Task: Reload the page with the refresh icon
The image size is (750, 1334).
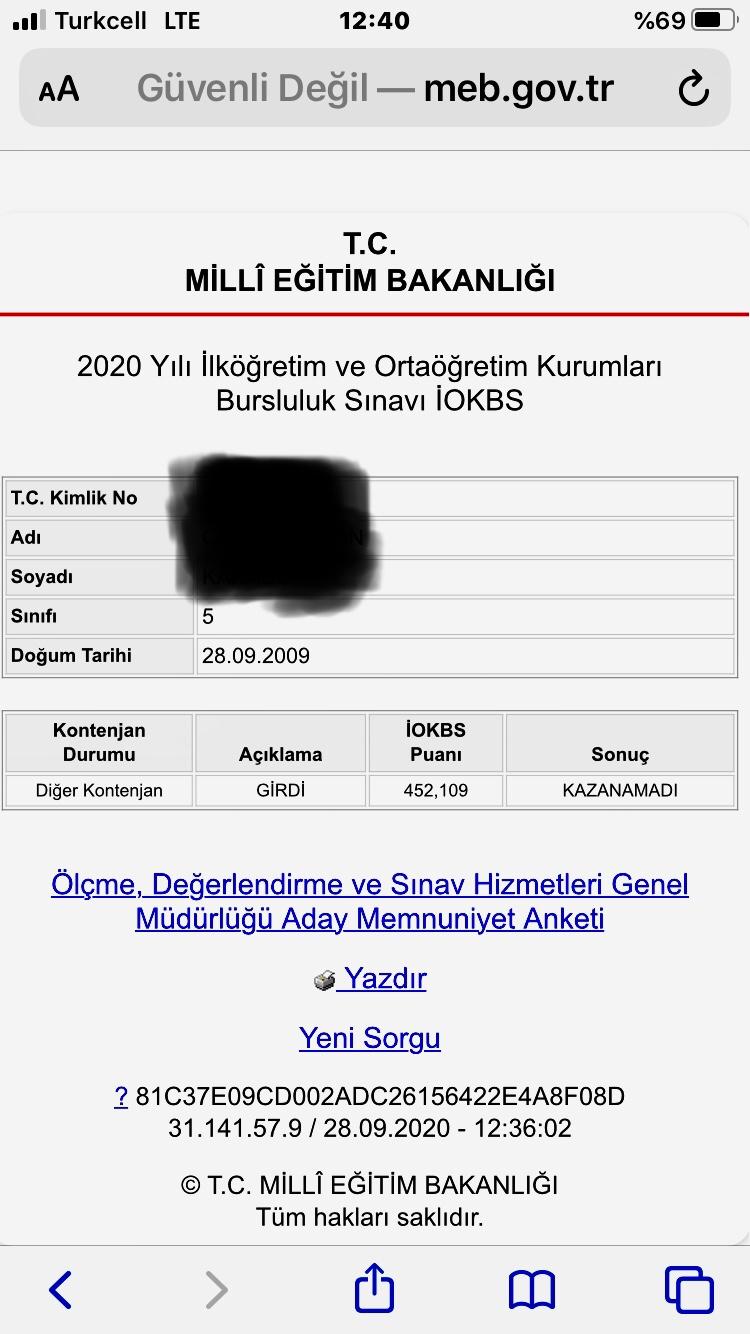Action: tap(693, 90)
